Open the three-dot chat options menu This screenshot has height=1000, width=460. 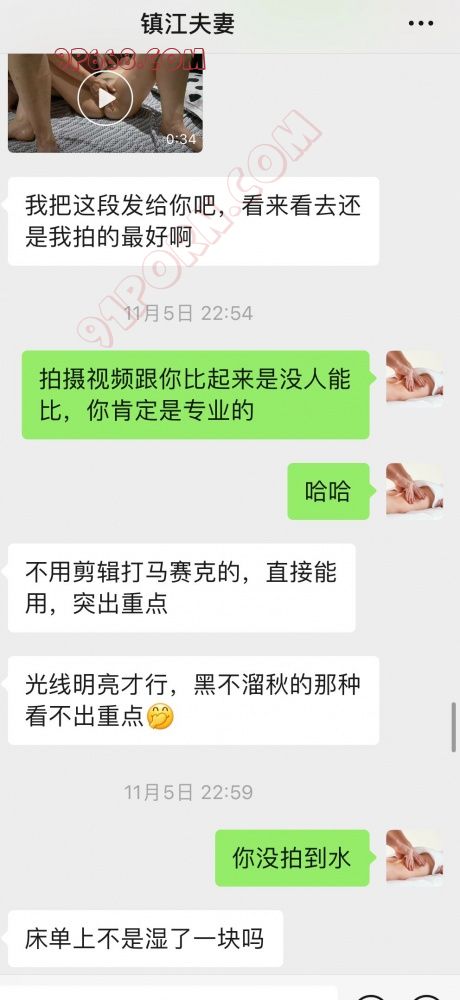point(420,24)
